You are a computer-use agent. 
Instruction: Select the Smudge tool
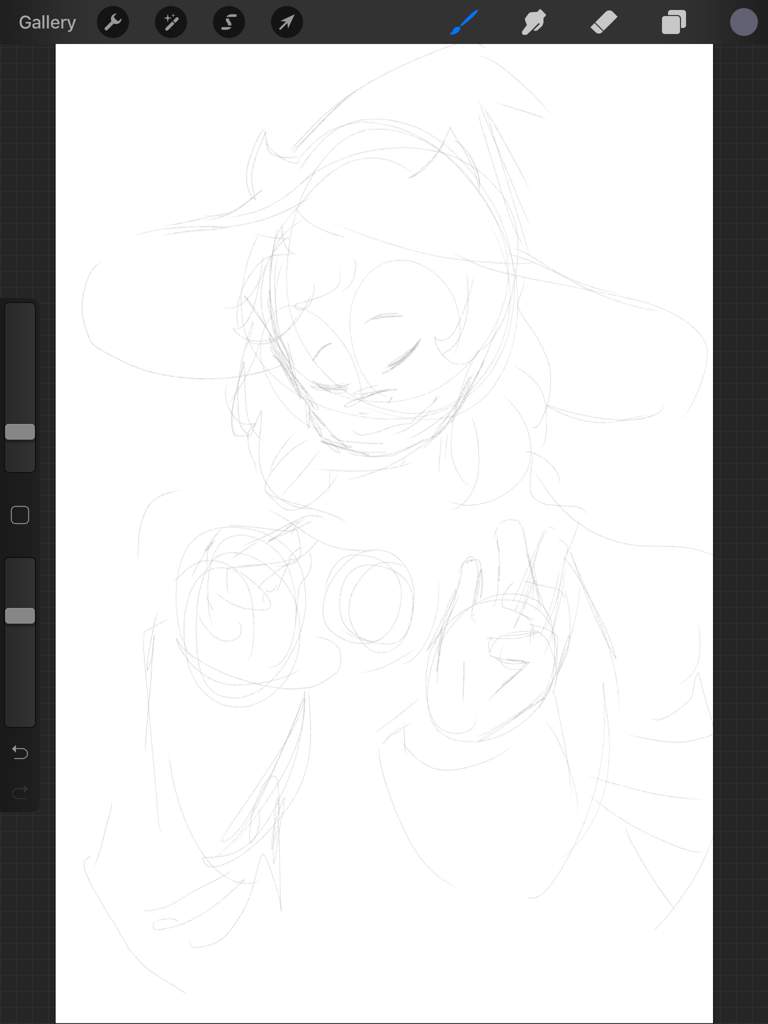pos(534,22)
